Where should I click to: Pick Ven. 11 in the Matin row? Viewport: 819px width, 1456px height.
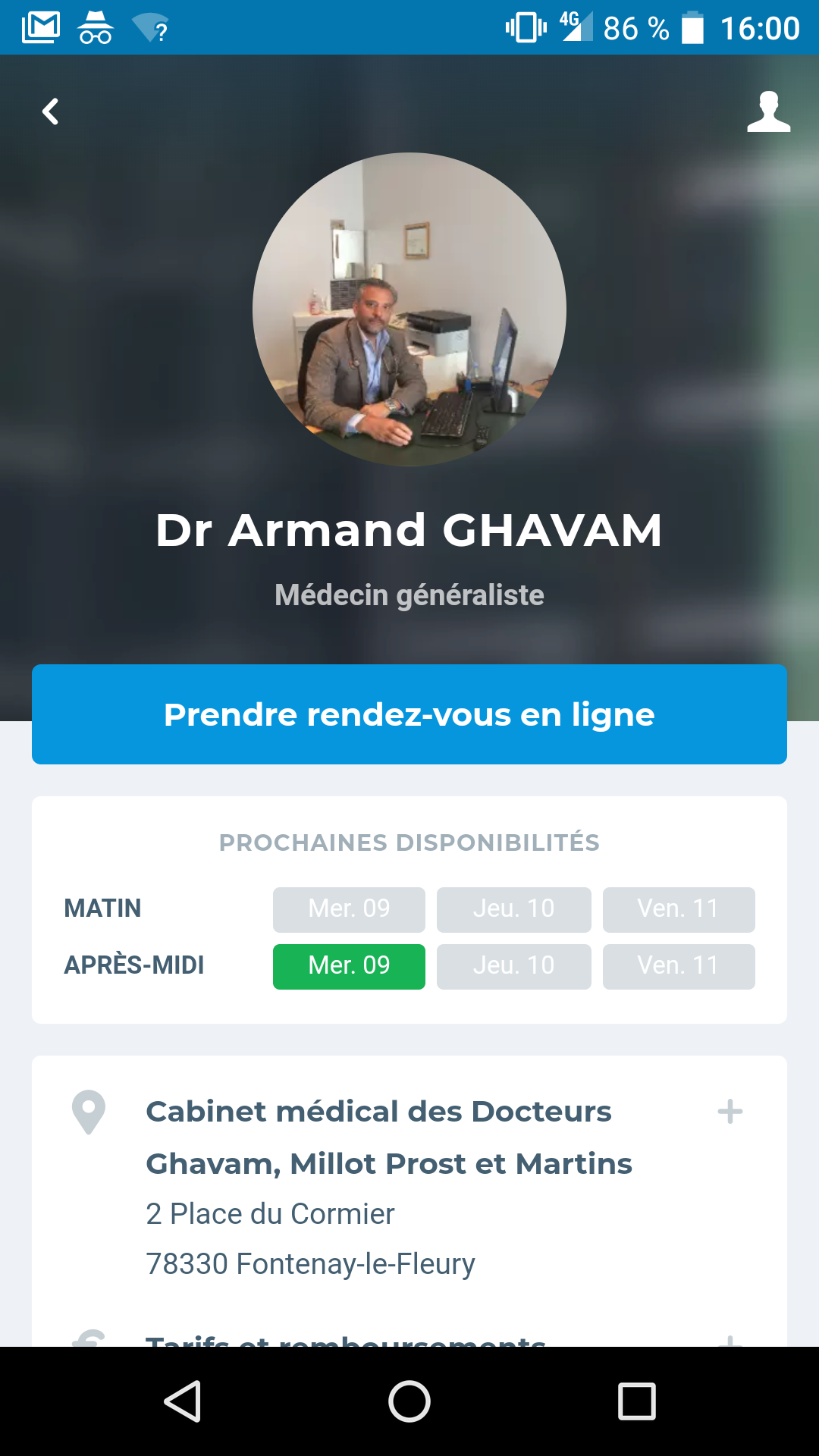[678, 909]
